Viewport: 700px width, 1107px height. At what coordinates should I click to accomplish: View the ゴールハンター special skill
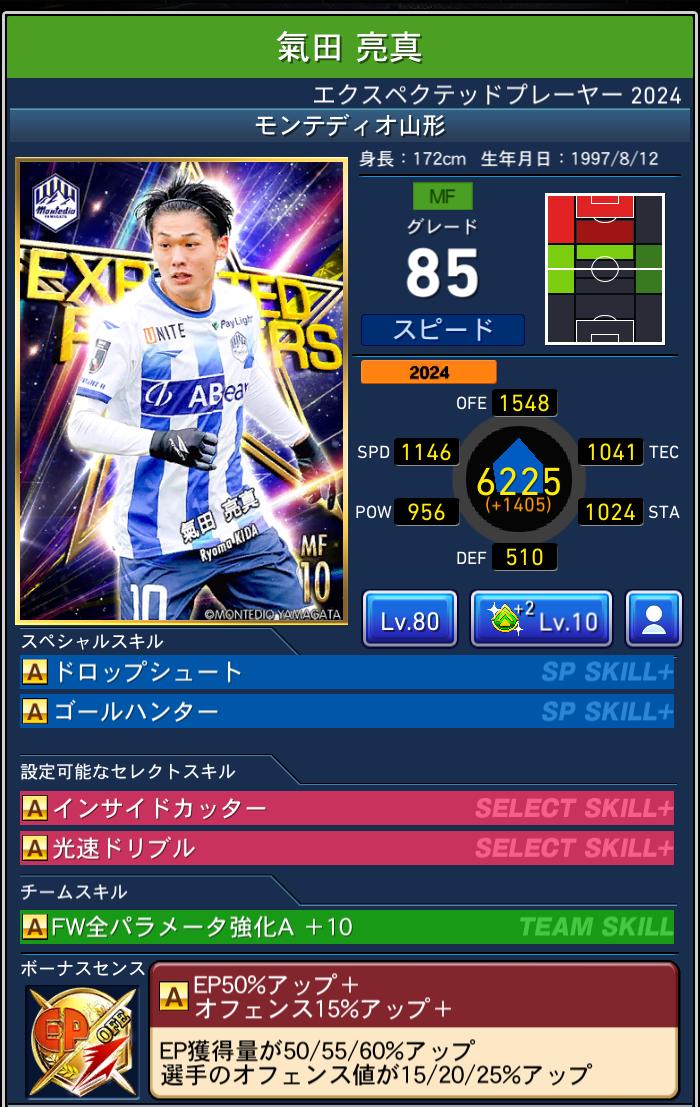coord(347,712)
